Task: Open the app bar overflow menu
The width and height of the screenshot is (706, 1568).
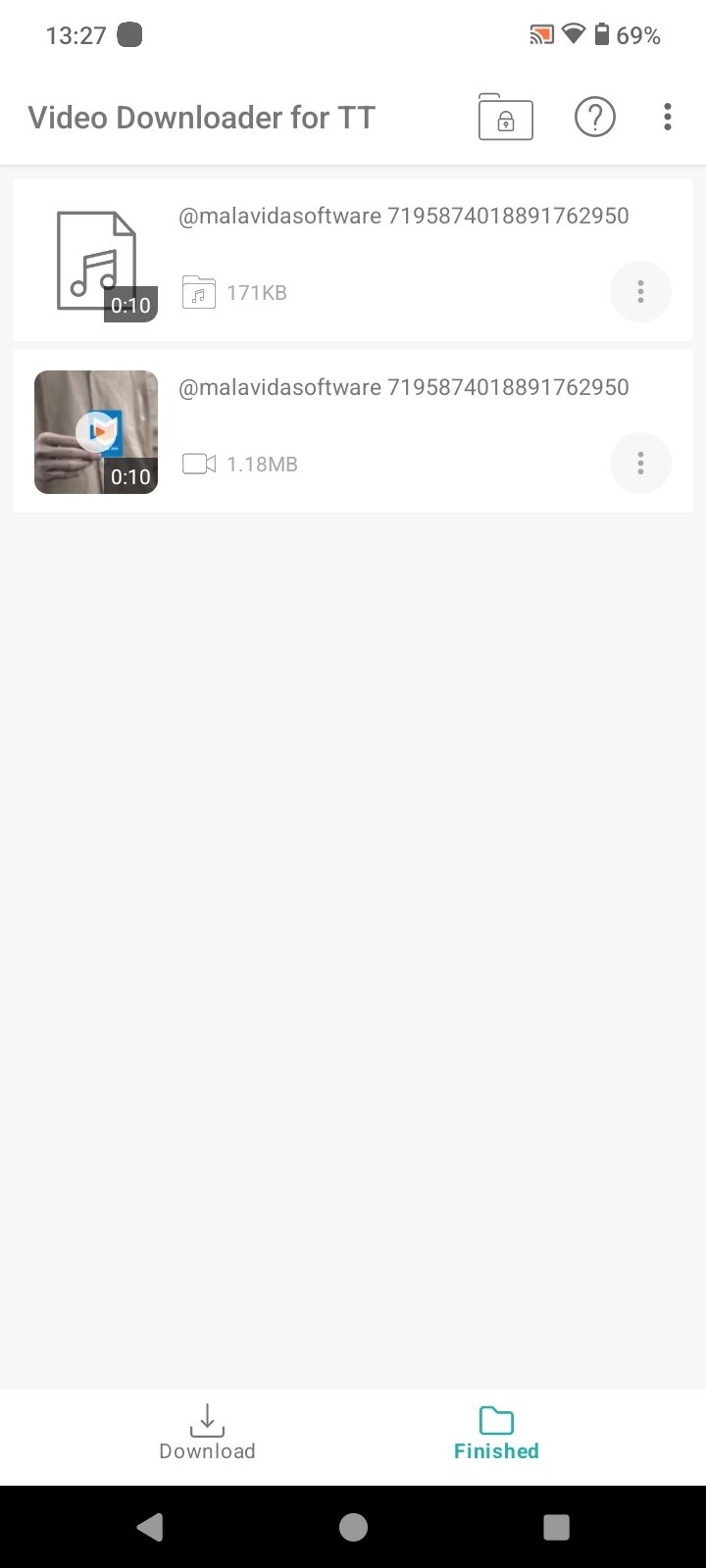Action: (x=667, y=118)
